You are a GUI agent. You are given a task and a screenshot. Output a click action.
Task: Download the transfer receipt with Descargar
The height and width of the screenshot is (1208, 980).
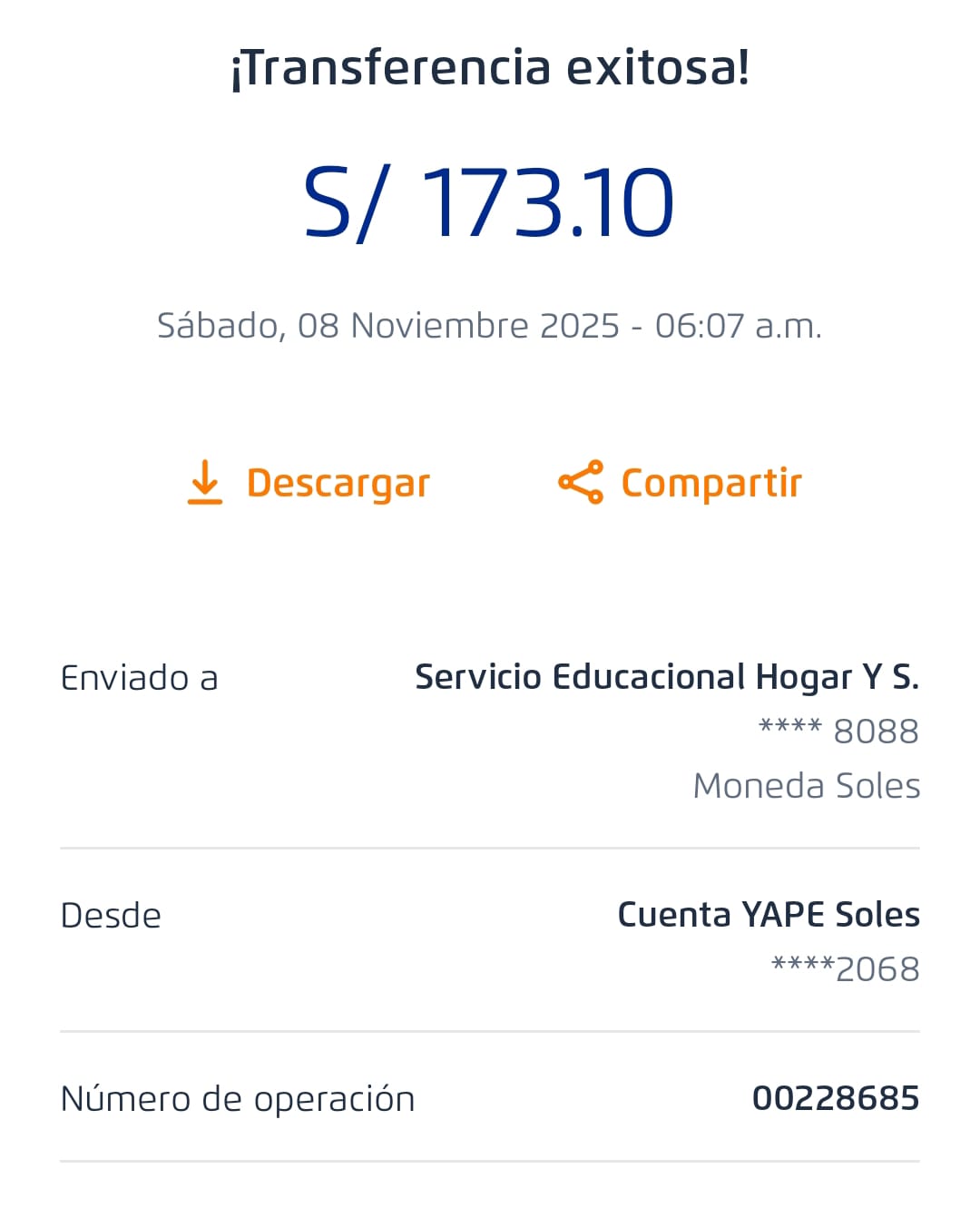tap(309, 482)
